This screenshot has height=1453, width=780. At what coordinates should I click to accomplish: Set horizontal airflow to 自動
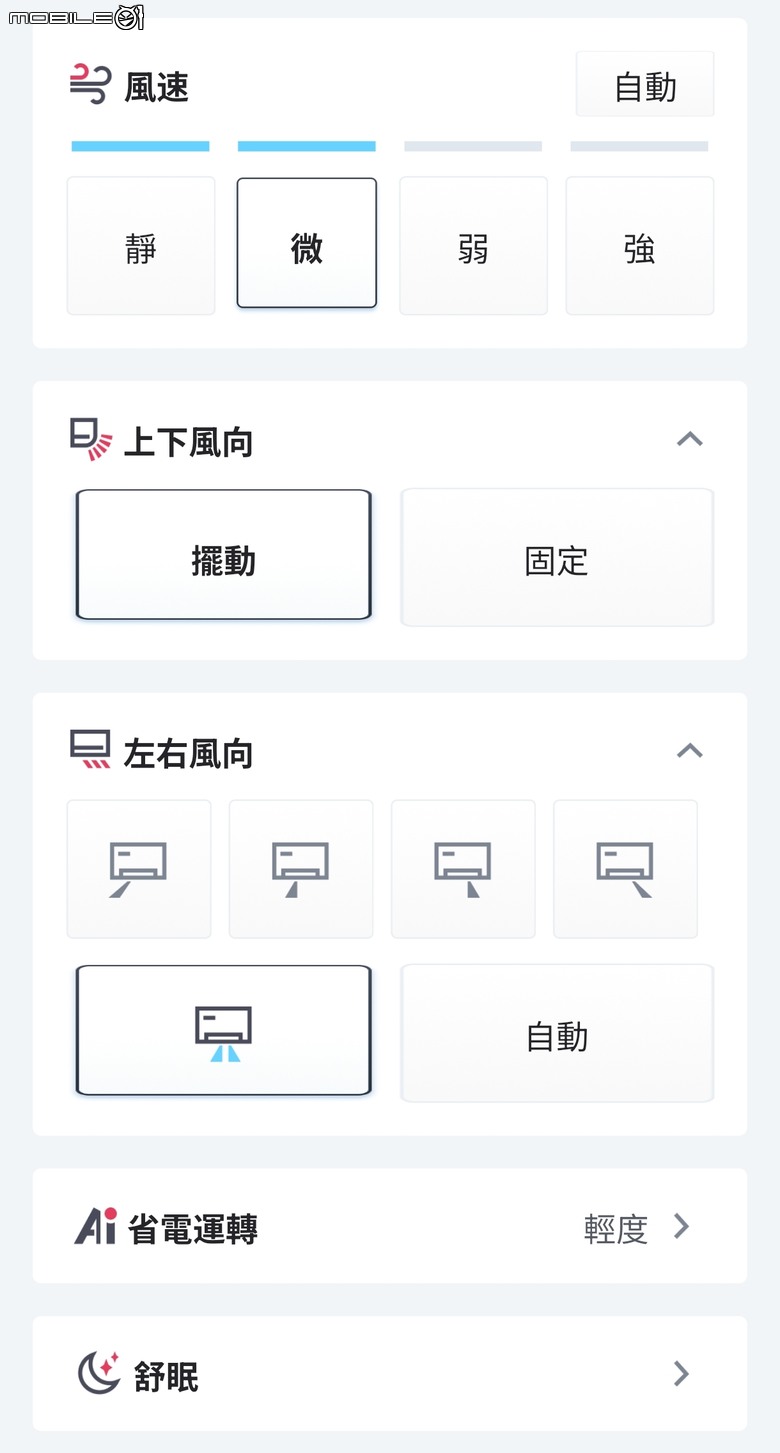point(557,1034)
